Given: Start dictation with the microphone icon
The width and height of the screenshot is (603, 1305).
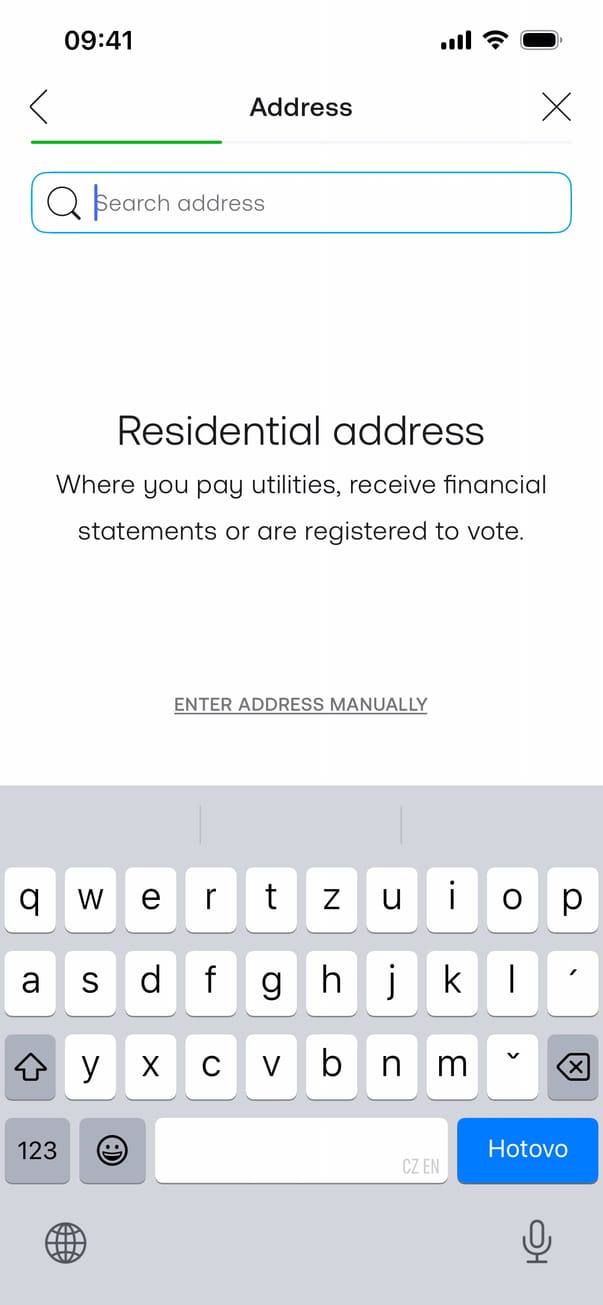Looking at the screenshot, I should pyautogui.click(x=537, y=1242).
